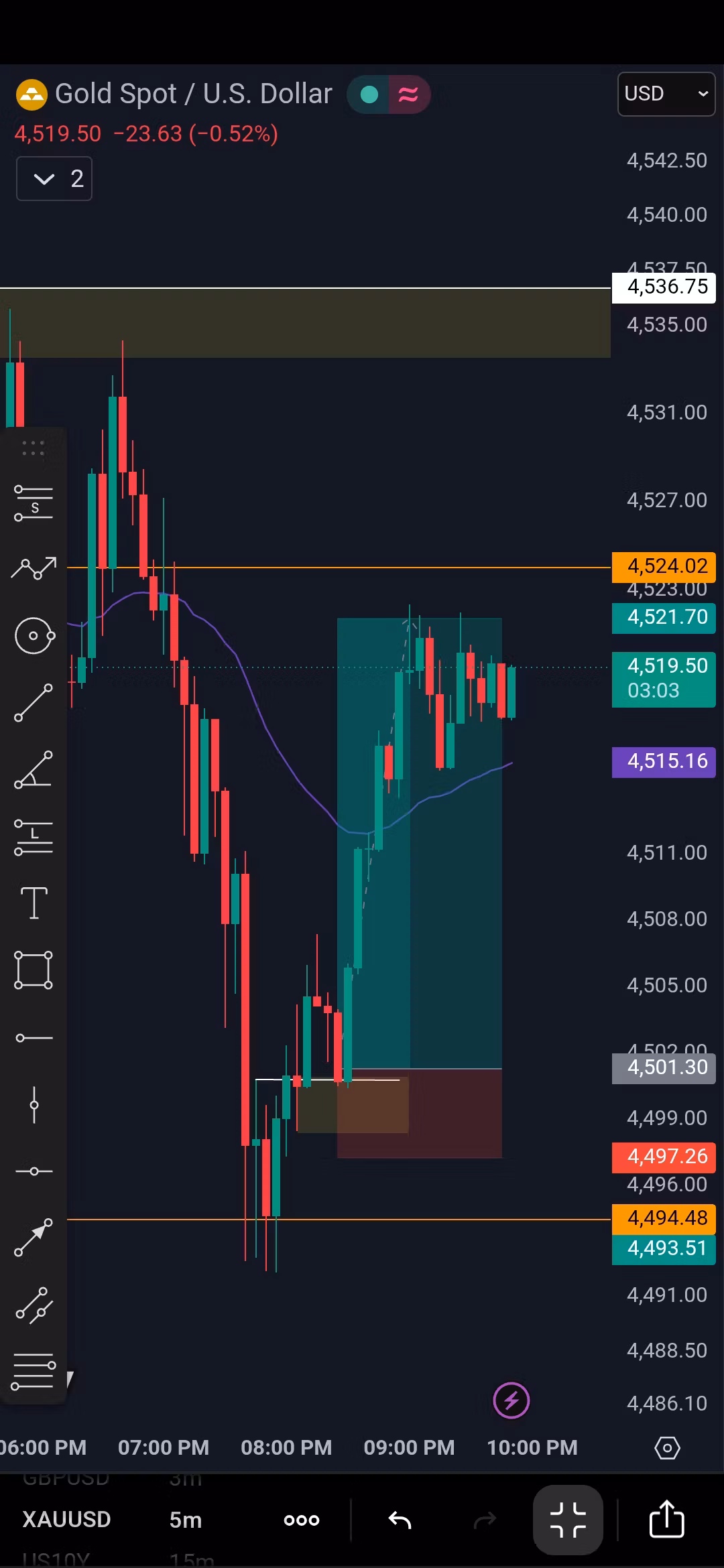Exit fullscreen chart mode
The image size is (724, 1568).
[x=568, y=1520]
